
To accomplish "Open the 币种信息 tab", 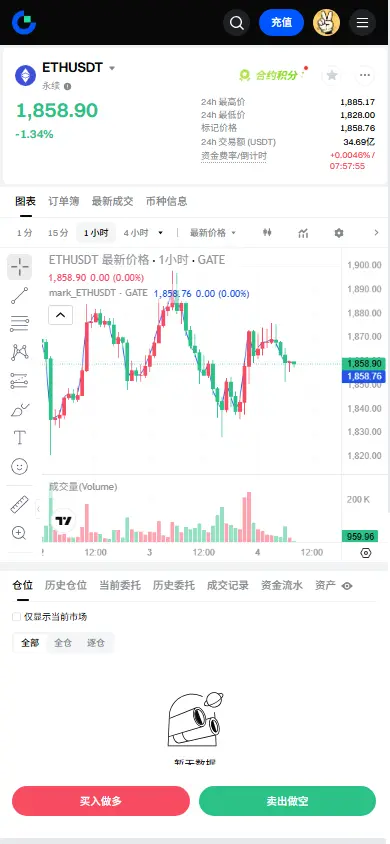I will click(x=167, y=201).
